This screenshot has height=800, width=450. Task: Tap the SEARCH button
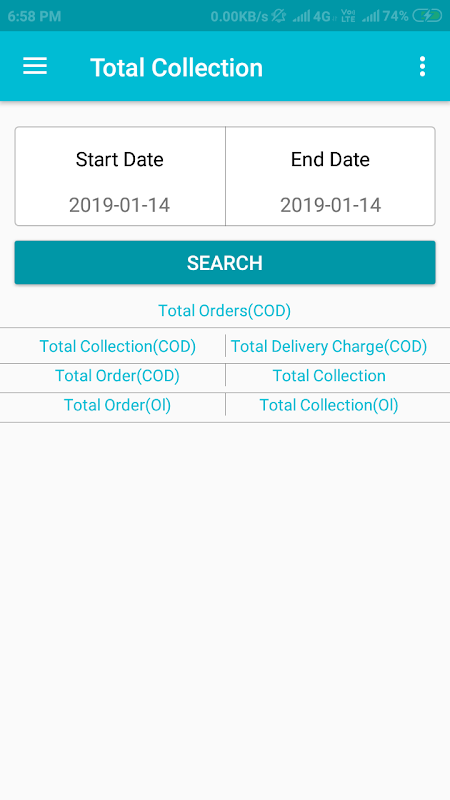coord(225,263)
